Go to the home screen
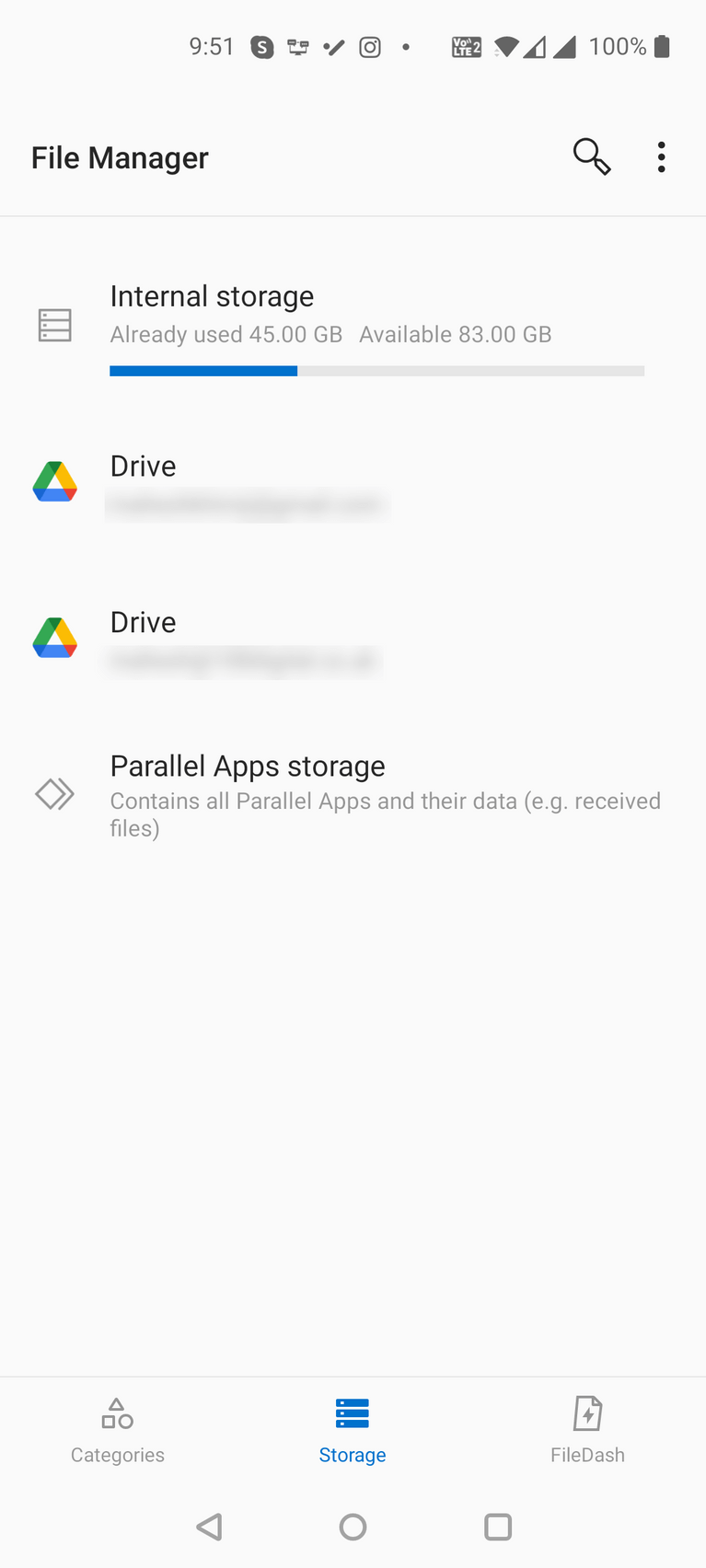This screenshot has width=706, height=1568. pos(353,1528)
